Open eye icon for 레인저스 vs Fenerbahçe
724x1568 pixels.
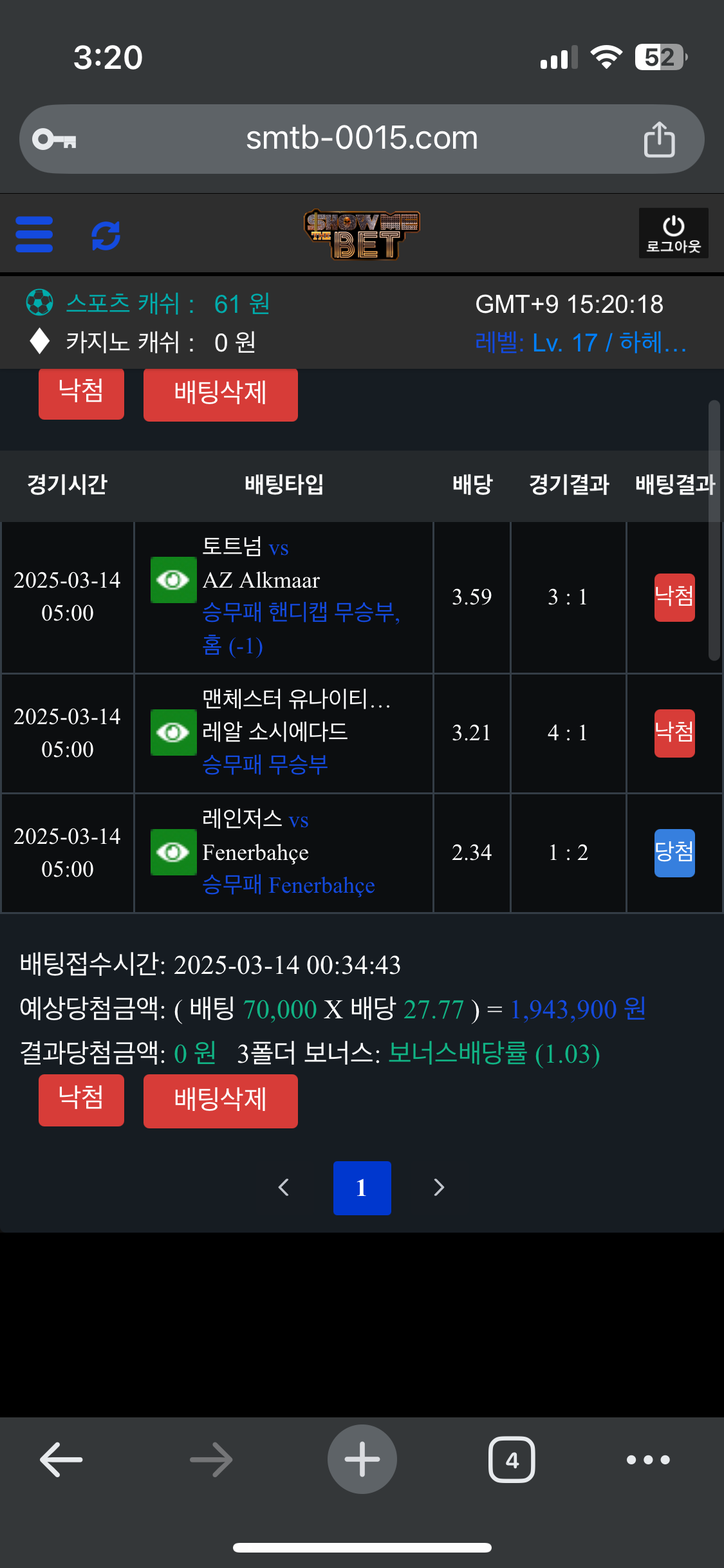coord(173,852)
